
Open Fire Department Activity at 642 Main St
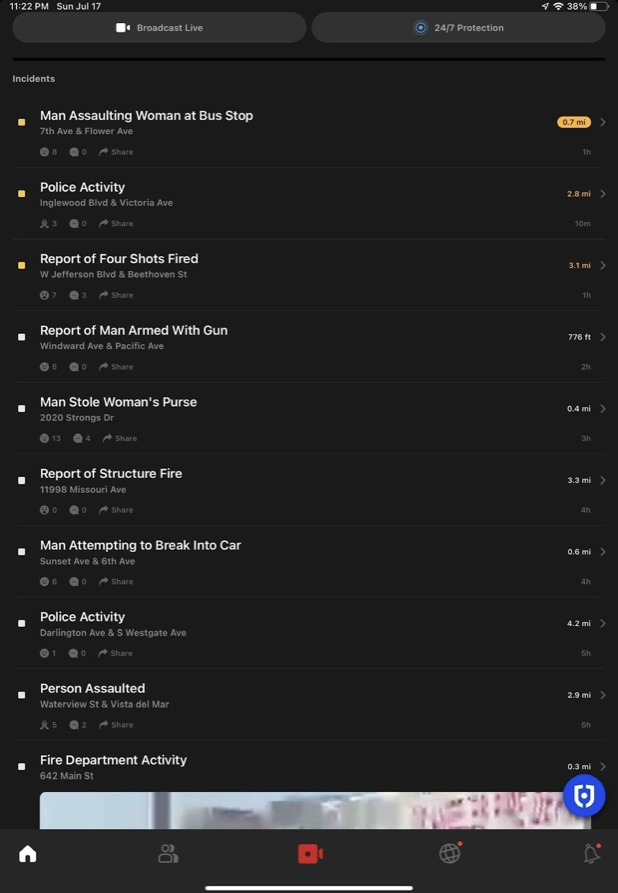pos(113,761)
